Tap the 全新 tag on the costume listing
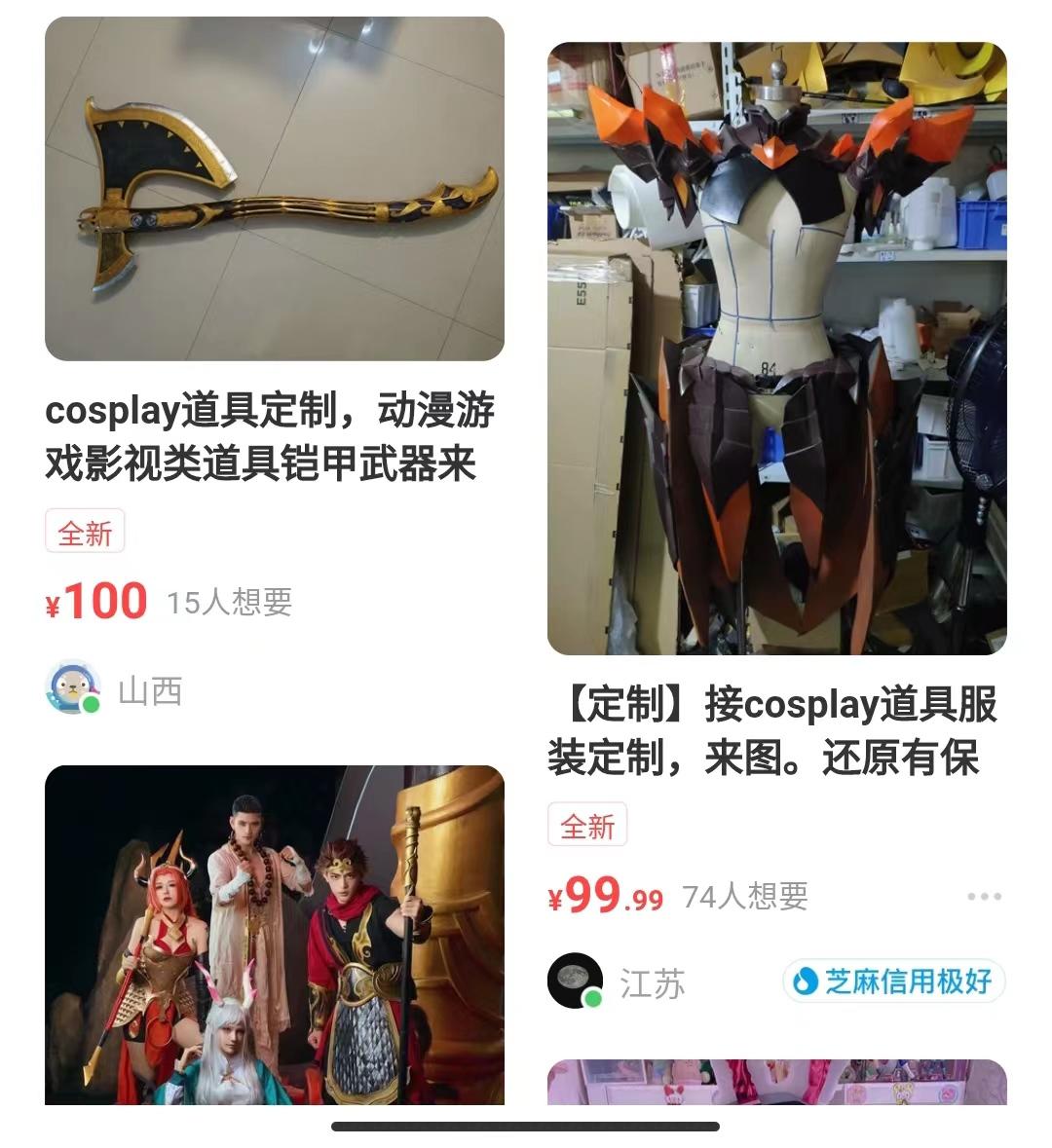Image resolution: width=1052 pixels, height=1148 pixels. pyautogui.click(x=588, y=827)
